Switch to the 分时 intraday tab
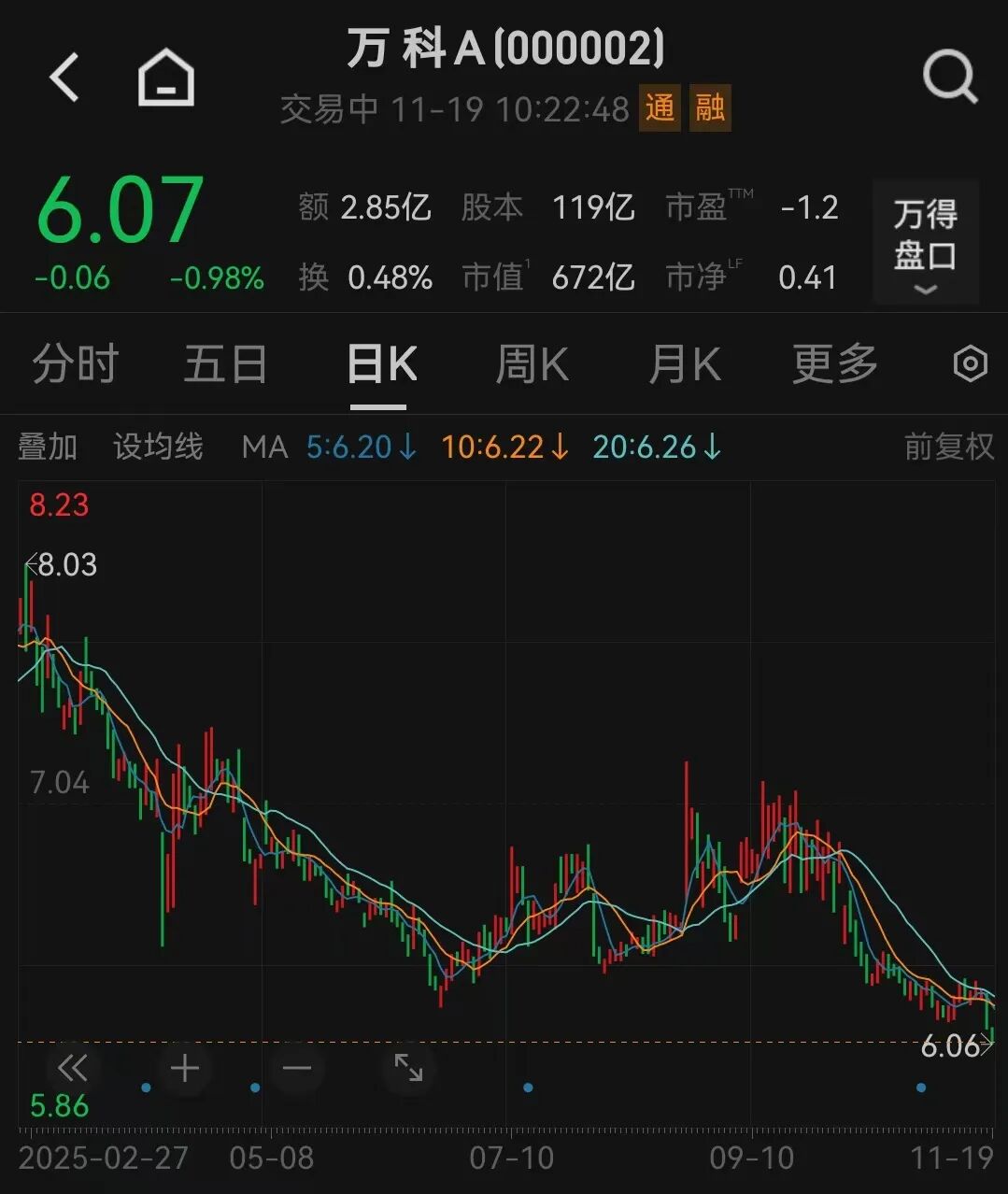Image resolution: width=1008 pixels, height=1194 pixels. coord(75,363)
